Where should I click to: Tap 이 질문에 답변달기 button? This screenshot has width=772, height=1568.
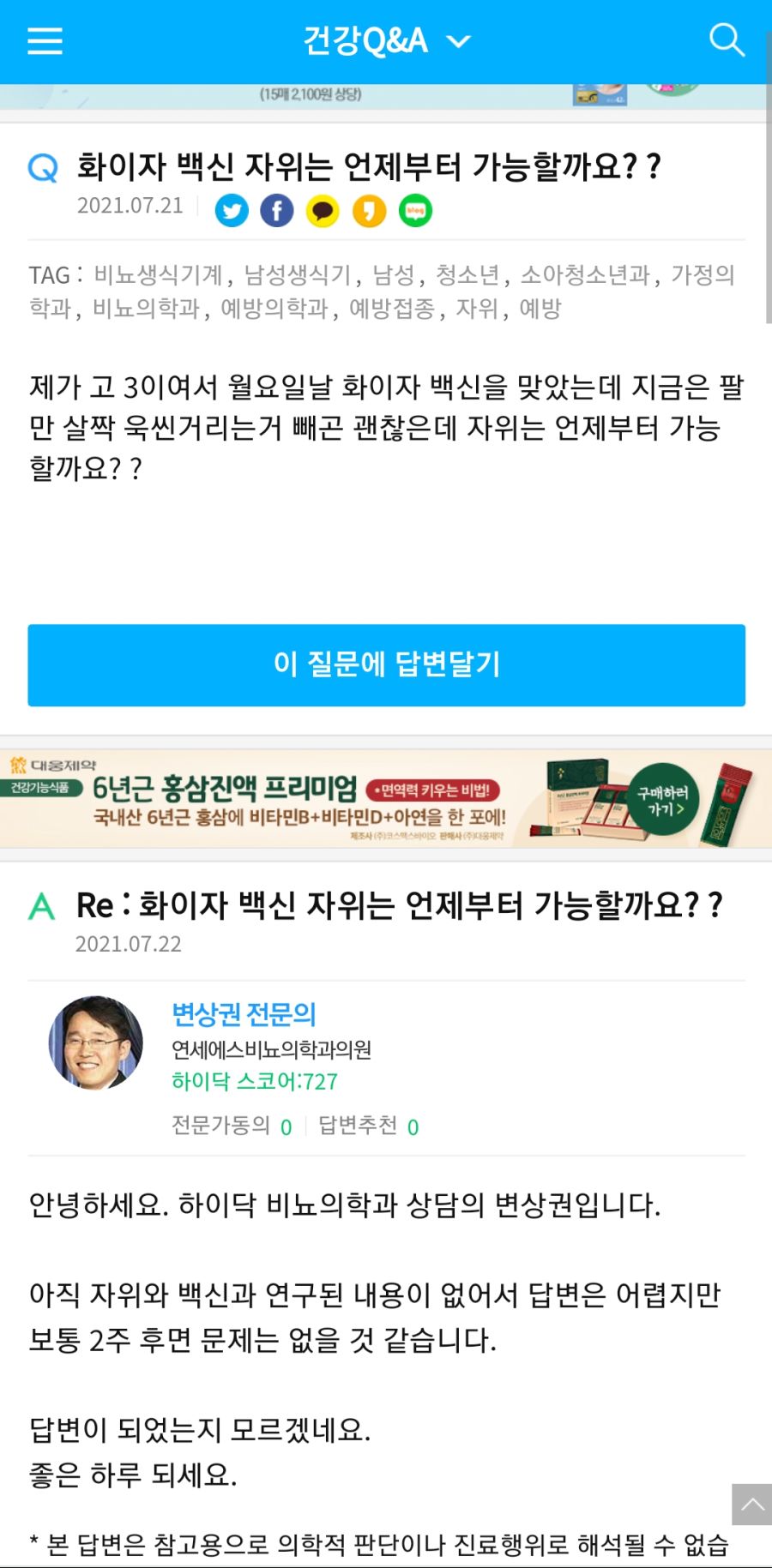coord(386,665)
